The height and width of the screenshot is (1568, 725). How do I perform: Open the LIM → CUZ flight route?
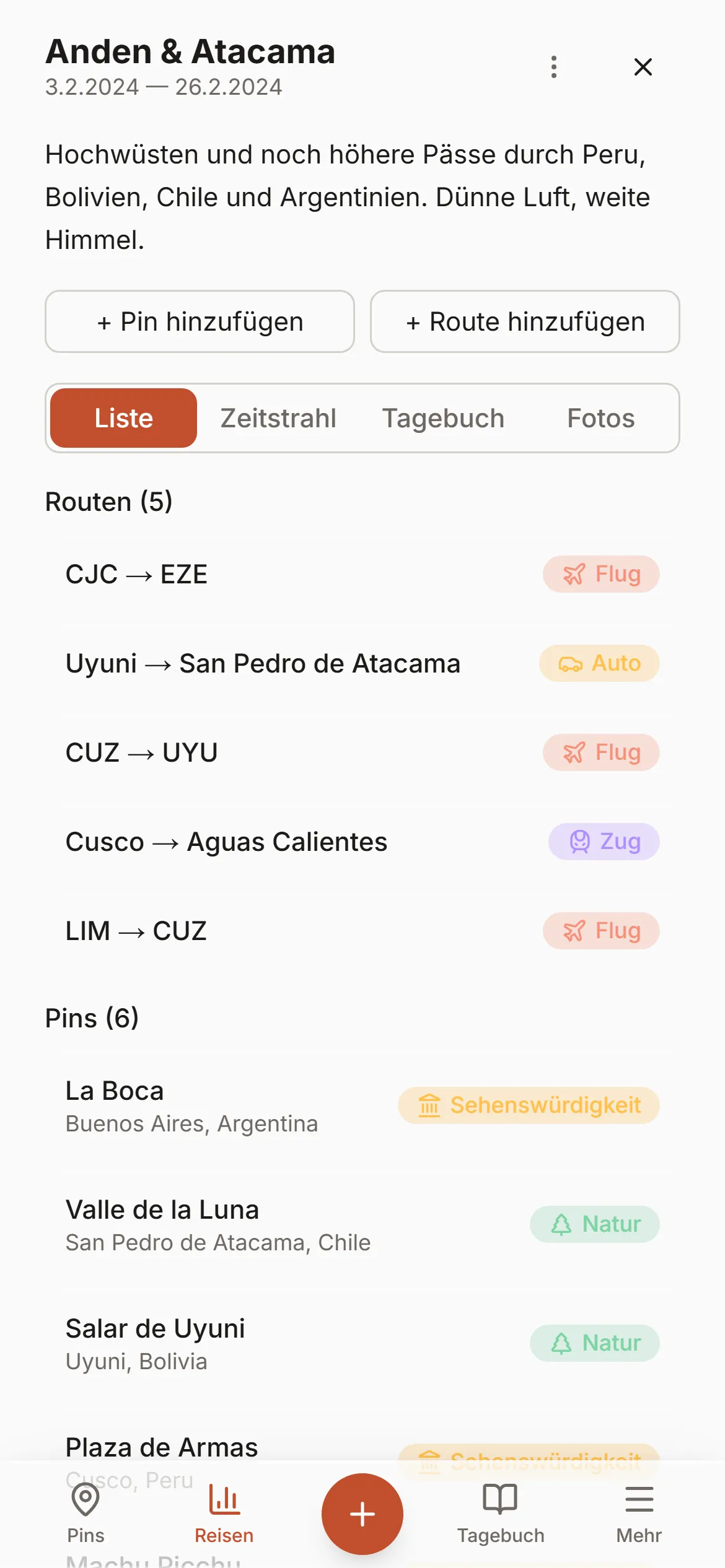(362, 931)
